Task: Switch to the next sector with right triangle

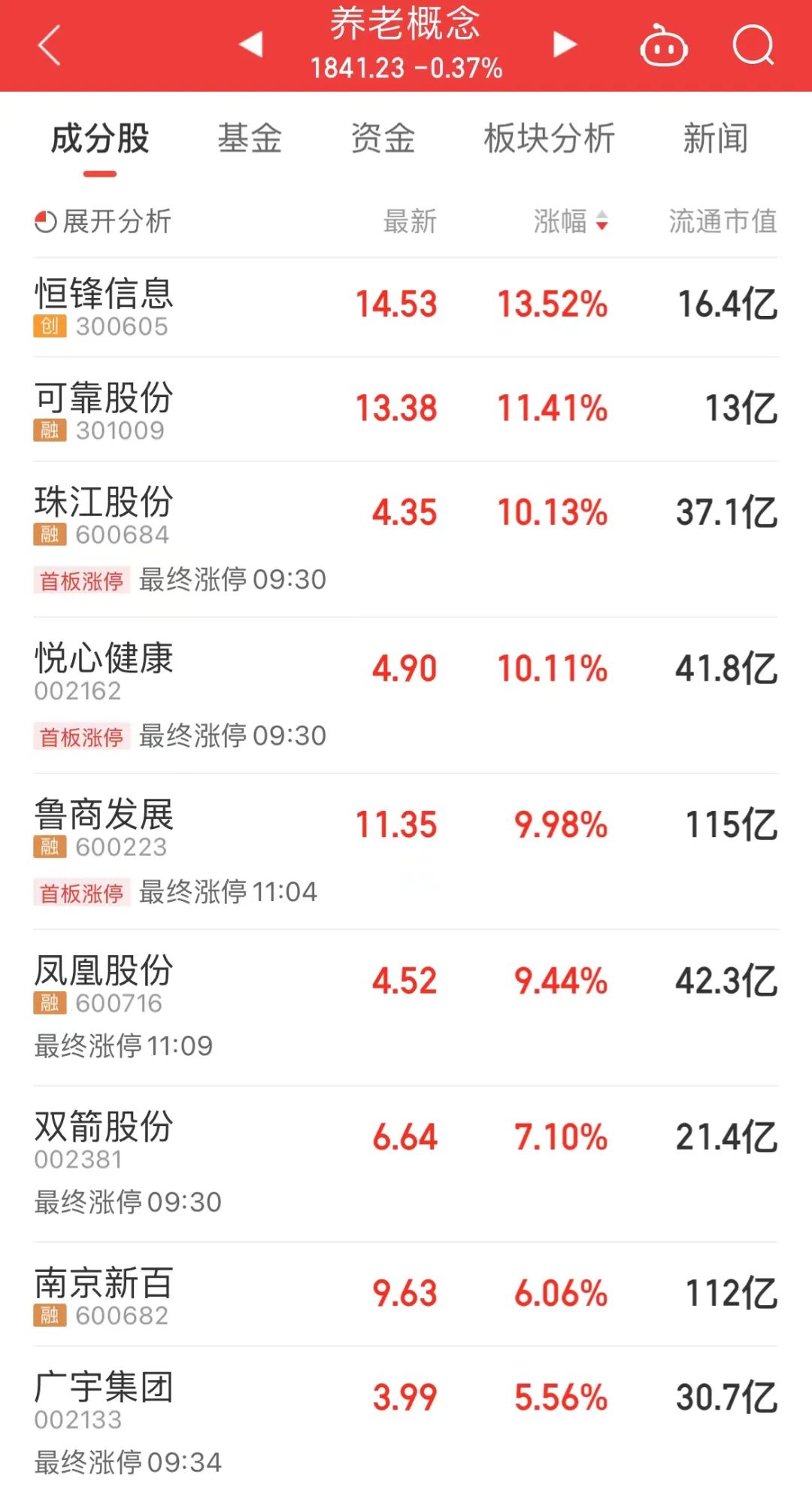Action: tap(565, 44)
